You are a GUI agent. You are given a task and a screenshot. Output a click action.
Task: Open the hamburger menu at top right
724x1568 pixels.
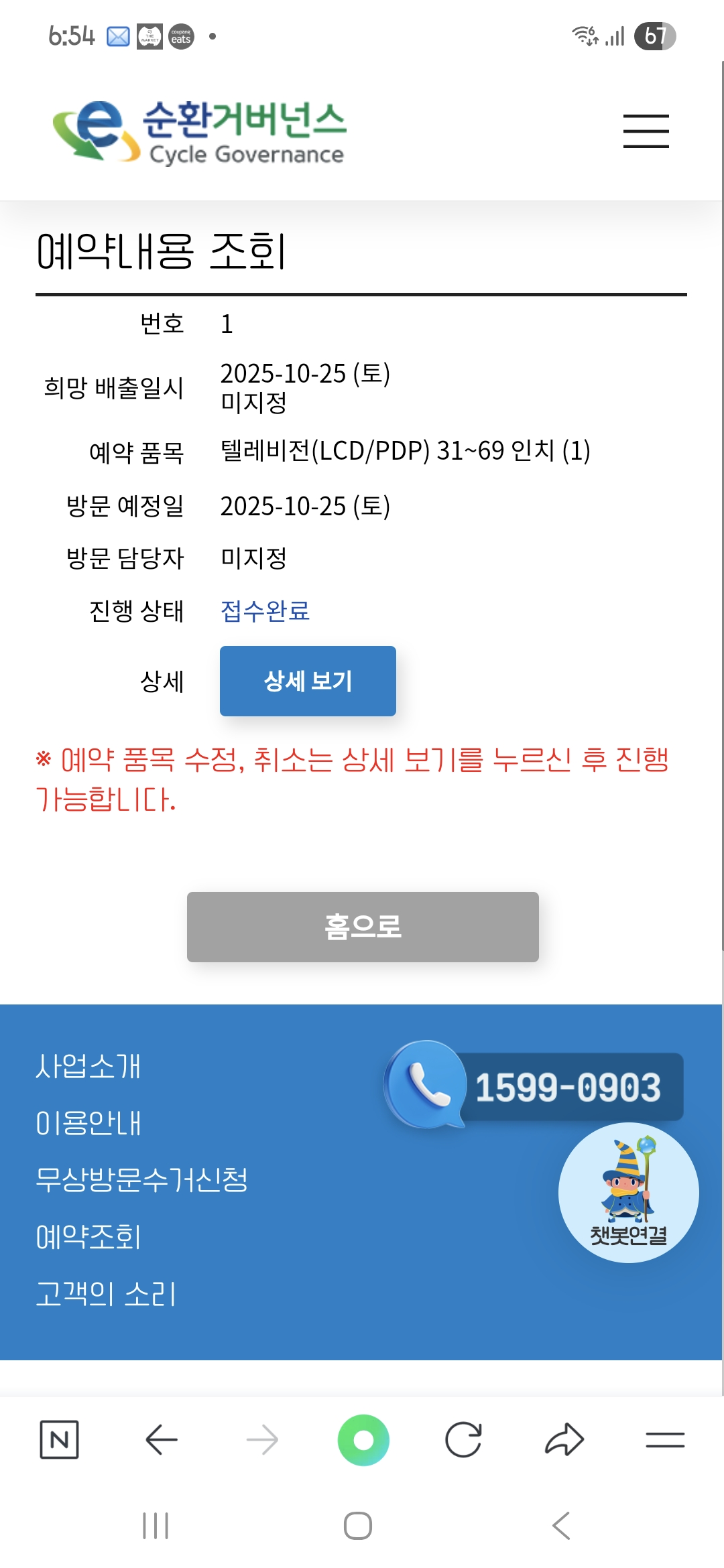tap(646, 131)
